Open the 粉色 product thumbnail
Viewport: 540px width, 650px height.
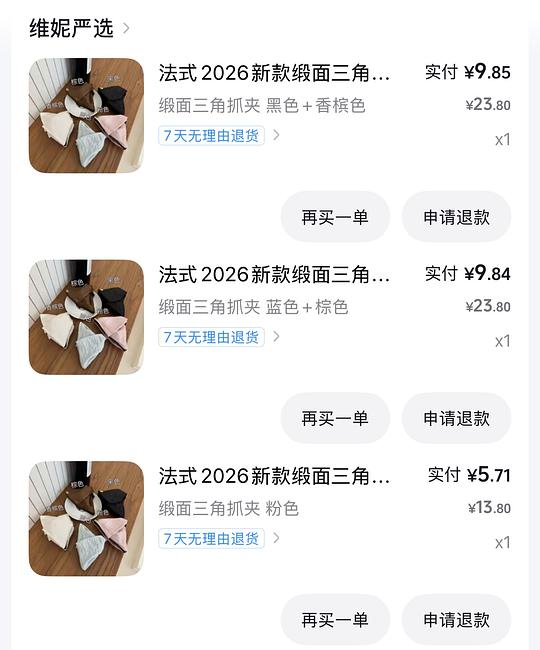(x=86, y=519)
